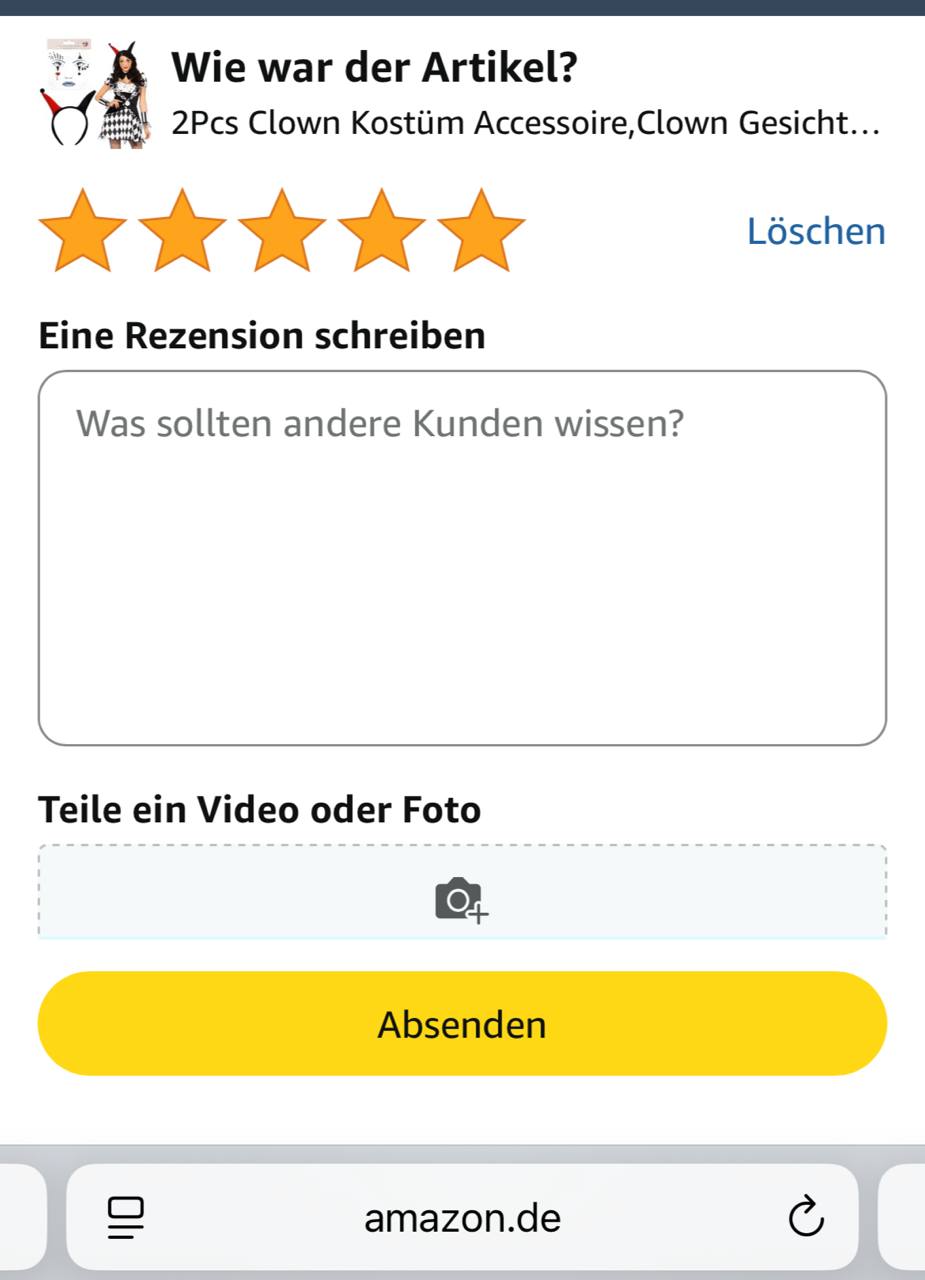This screenshot has width=925, height=1280.
Task: Set rating to one star
Action: click(83, 231)
